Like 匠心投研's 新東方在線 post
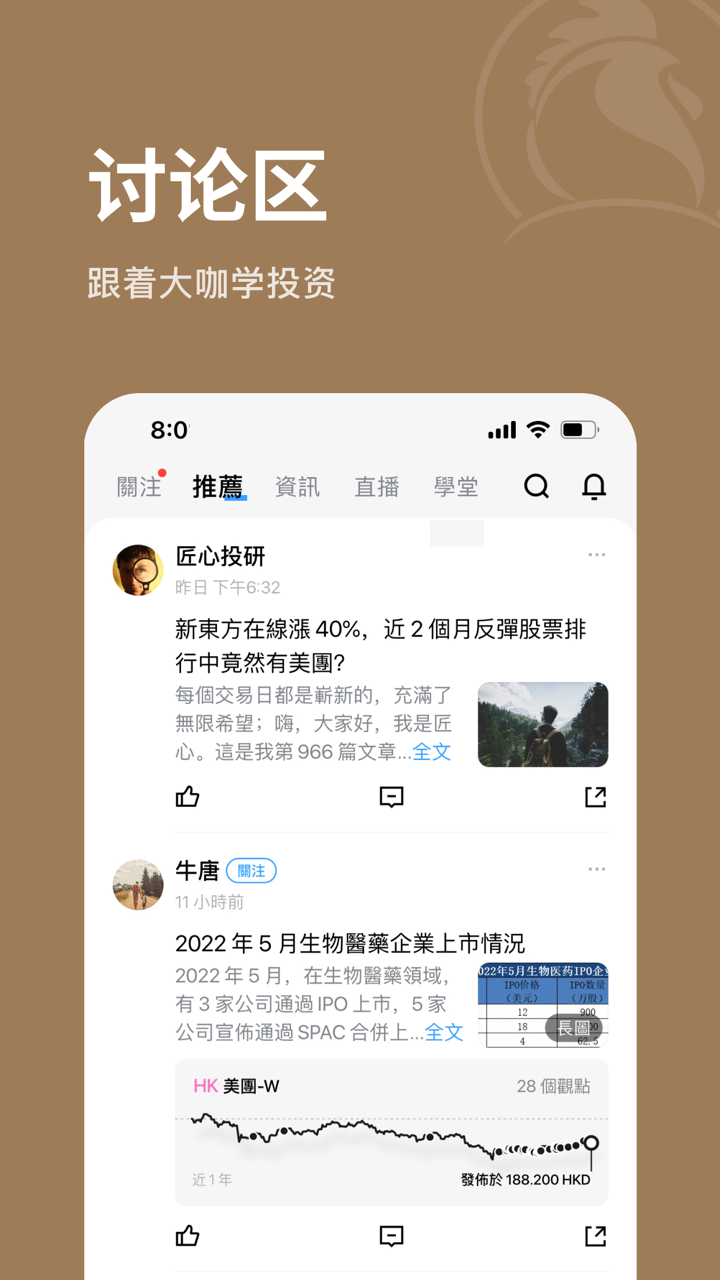 coord(187,797)
